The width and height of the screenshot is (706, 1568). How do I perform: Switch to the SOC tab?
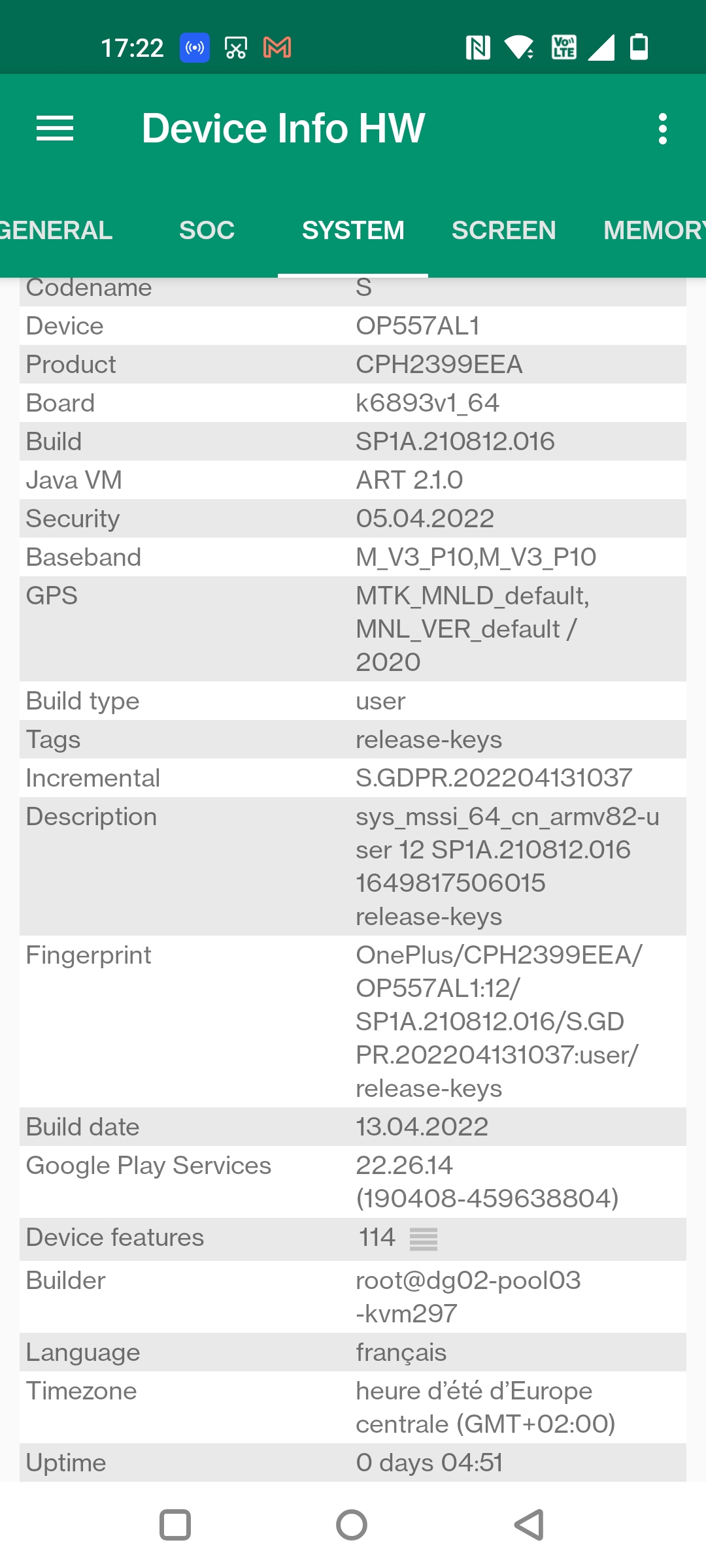pos(207,231)
